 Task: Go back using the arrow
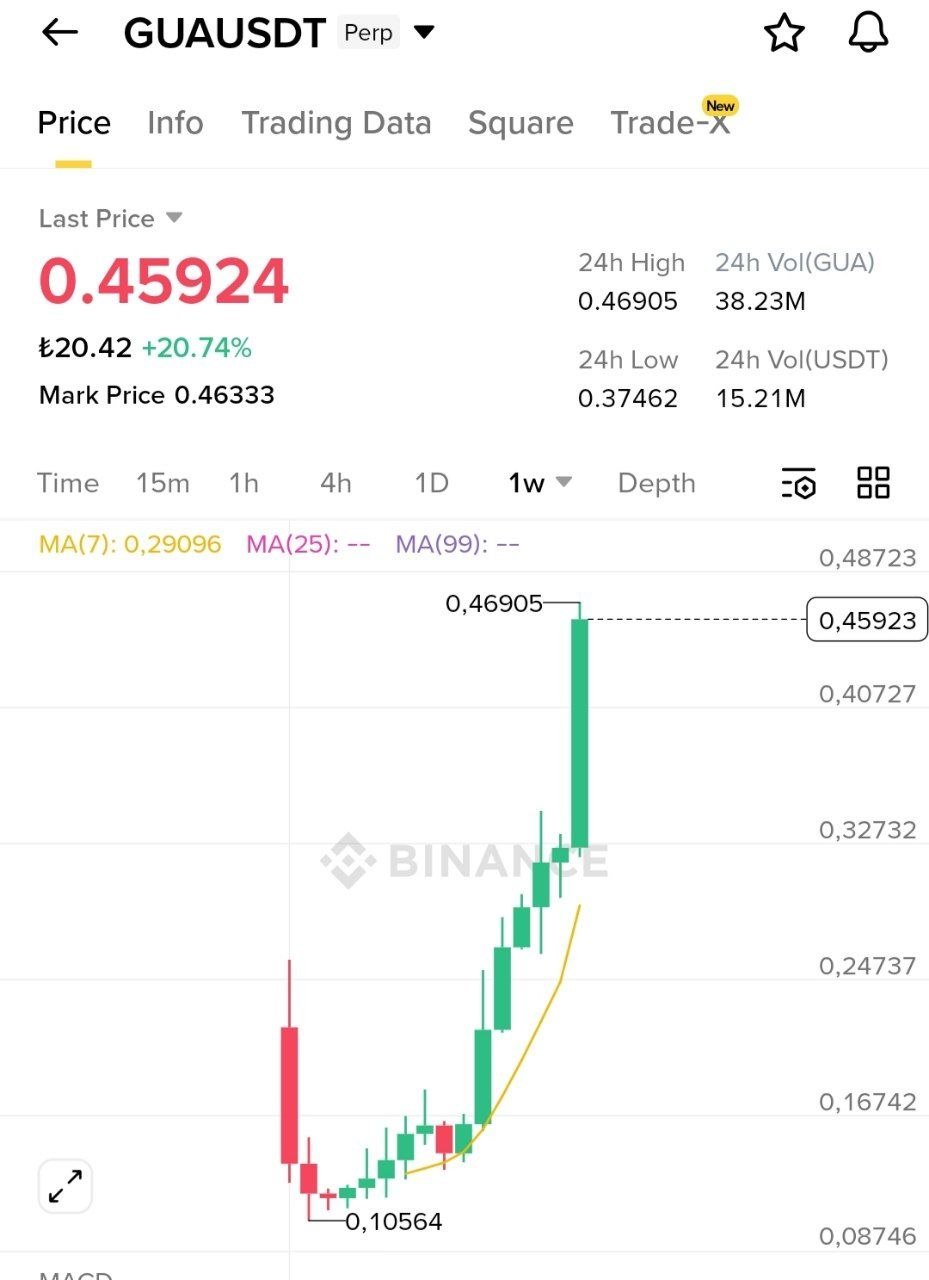(60, 33)
